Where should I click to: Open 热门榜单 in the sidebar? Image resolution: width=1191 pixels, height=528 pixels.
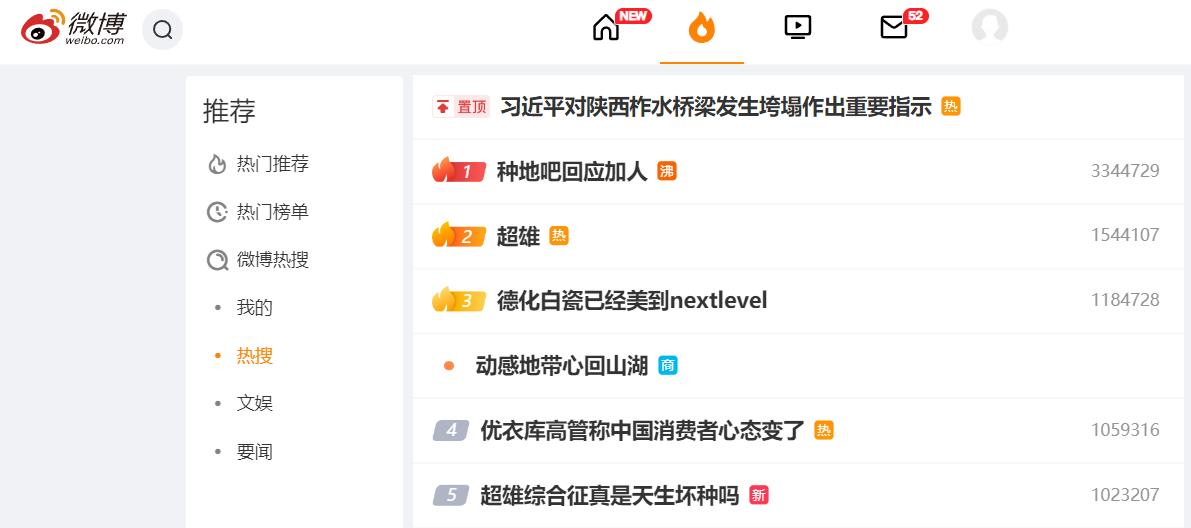point(258,212)
